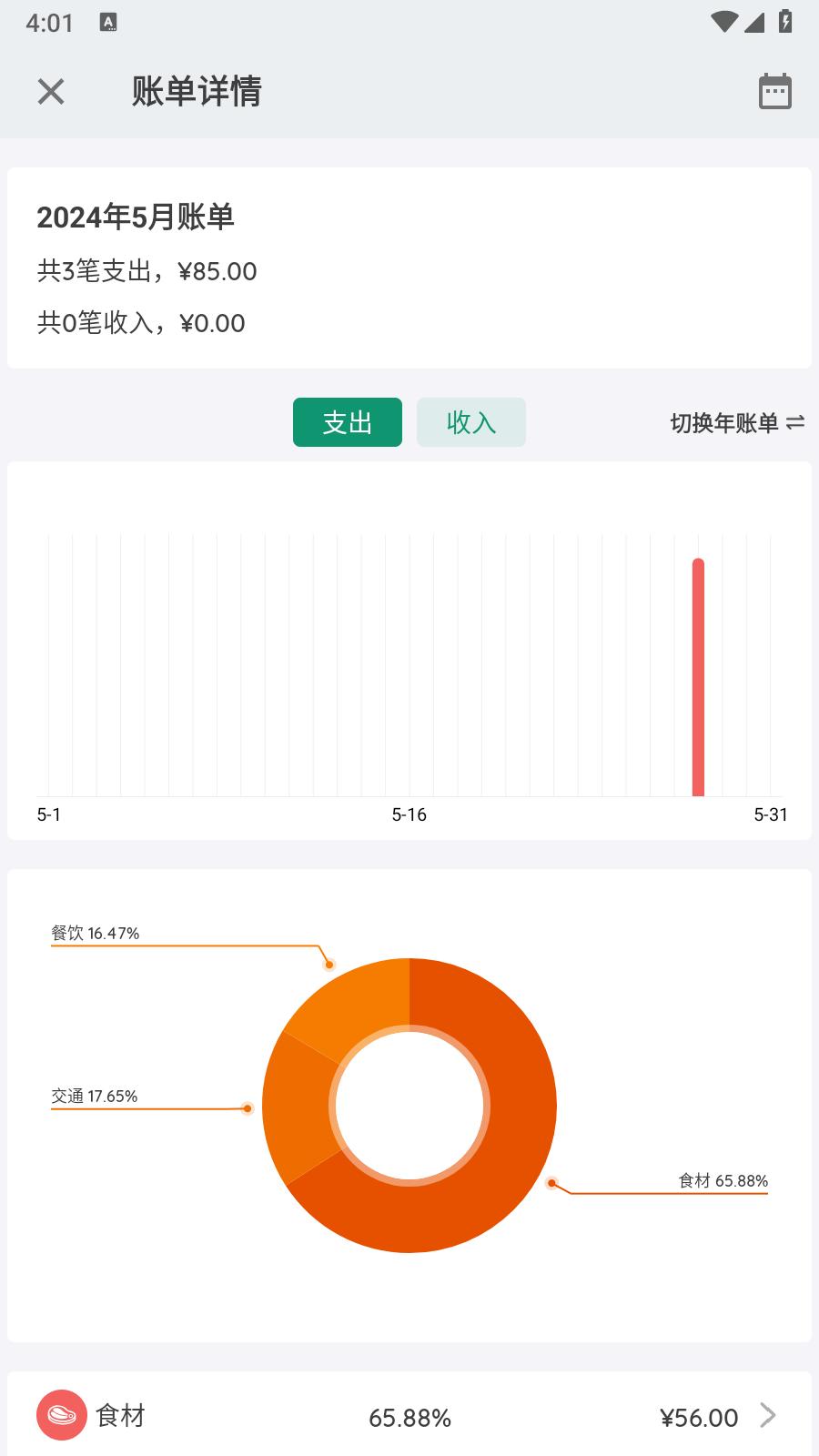Toggle to yearly bill via 切换年账单
Image resolution: width=819 pixels, height=1456 pixels.
[x=726, y=421]
